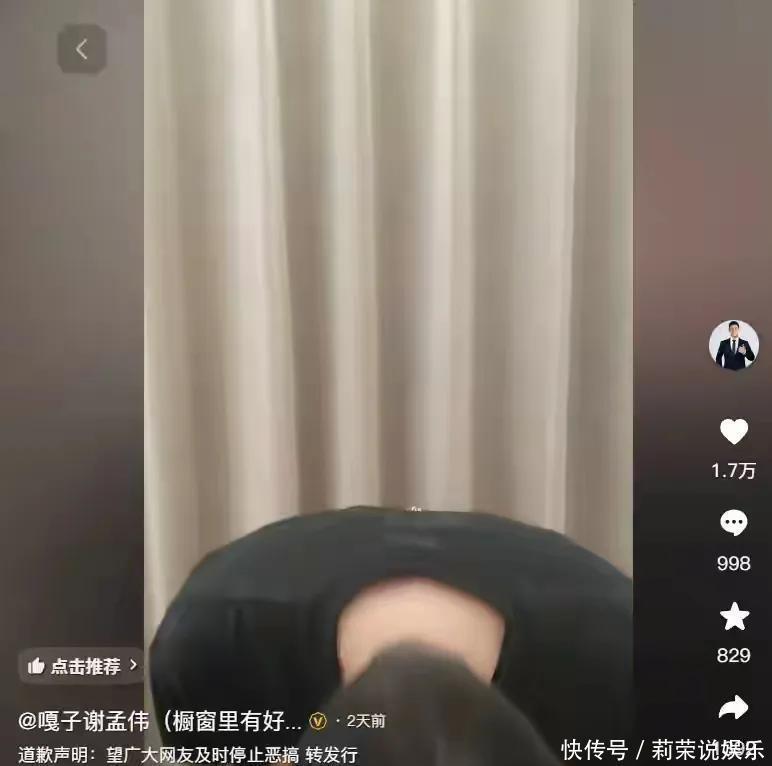Open the comments bubble
This screenshot has height=766, width=772.
(x=734, y=523)
